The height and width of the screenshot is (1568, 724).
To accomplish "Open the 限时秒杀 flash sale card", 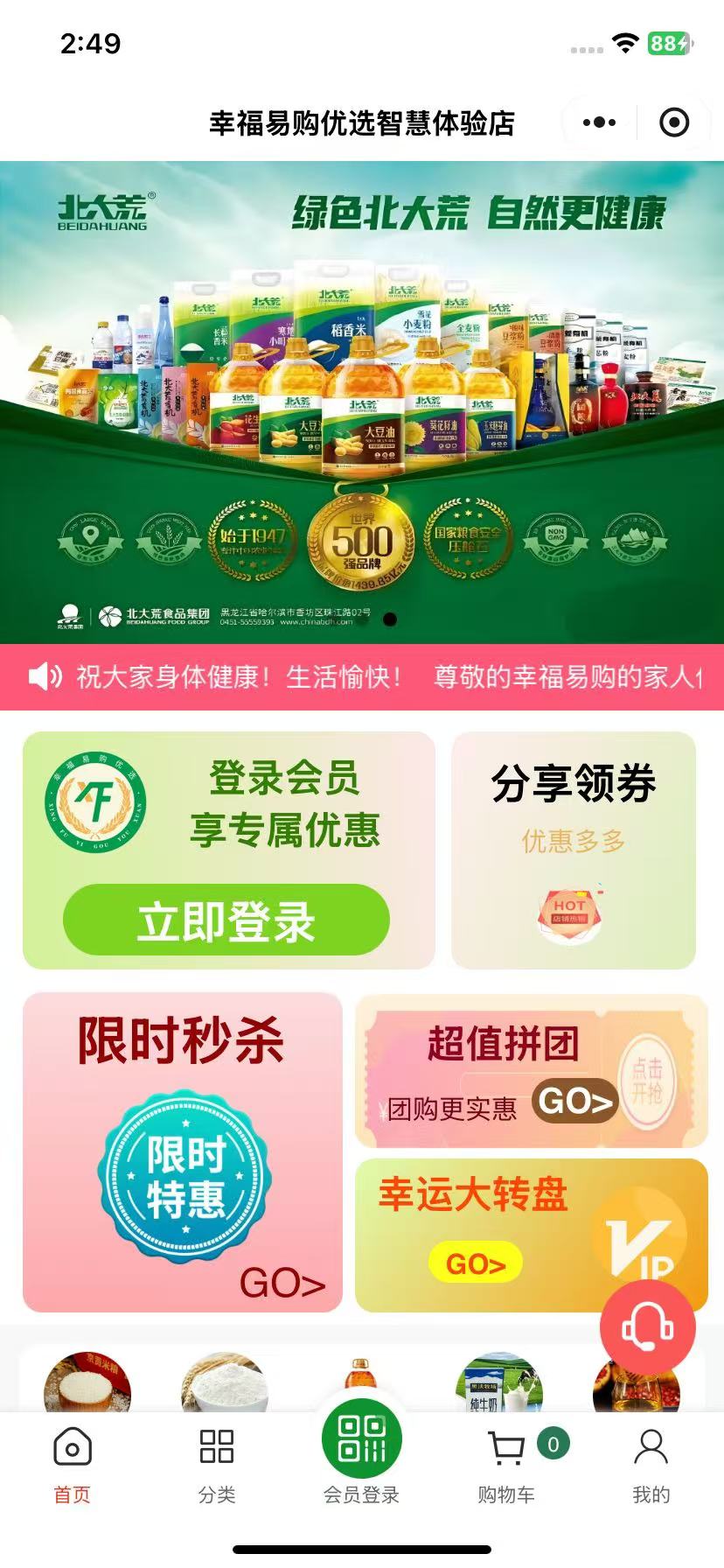I will click(183, 1151).
